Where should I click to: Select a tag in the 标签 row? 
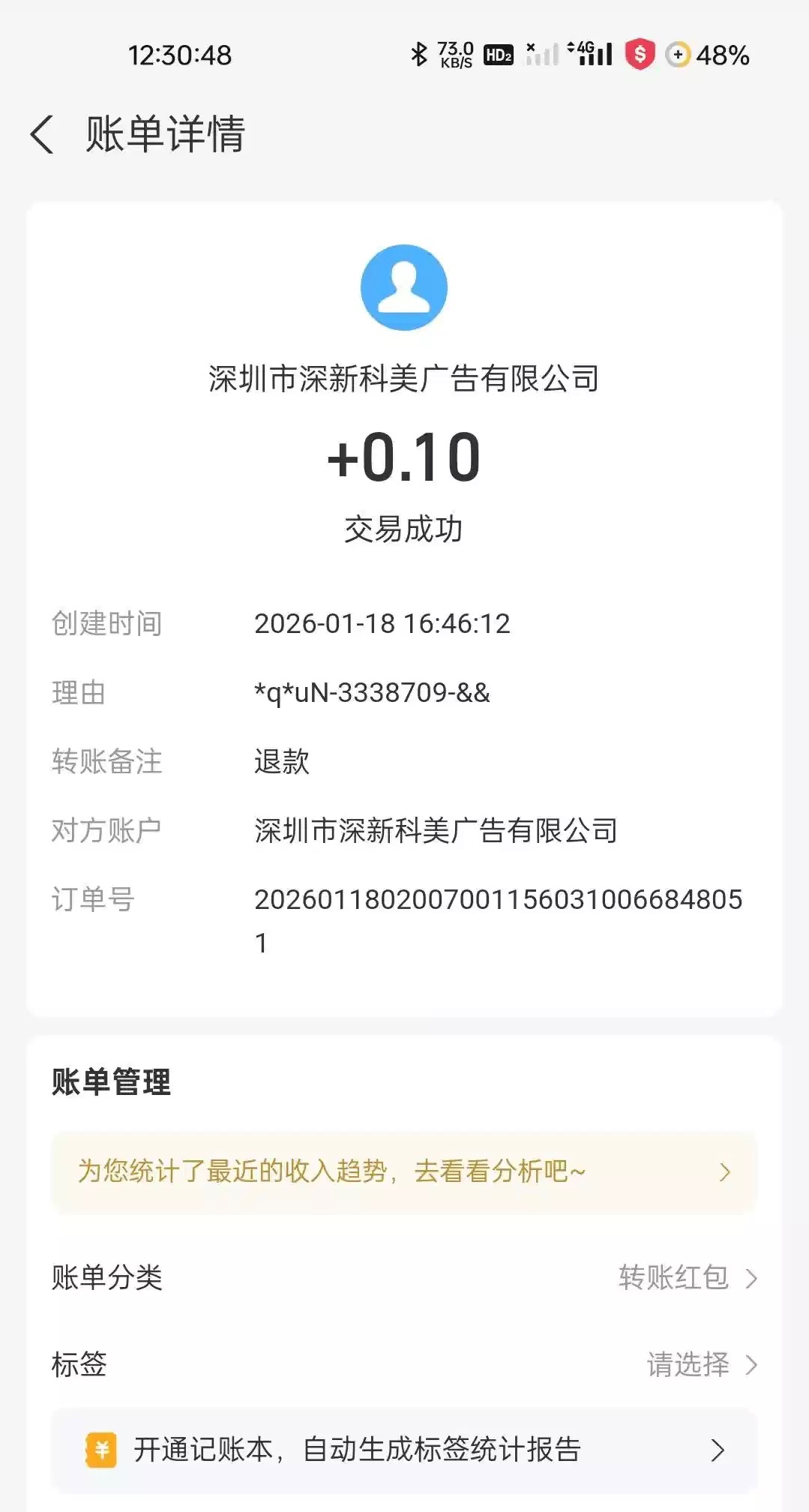click(700, 1364)
